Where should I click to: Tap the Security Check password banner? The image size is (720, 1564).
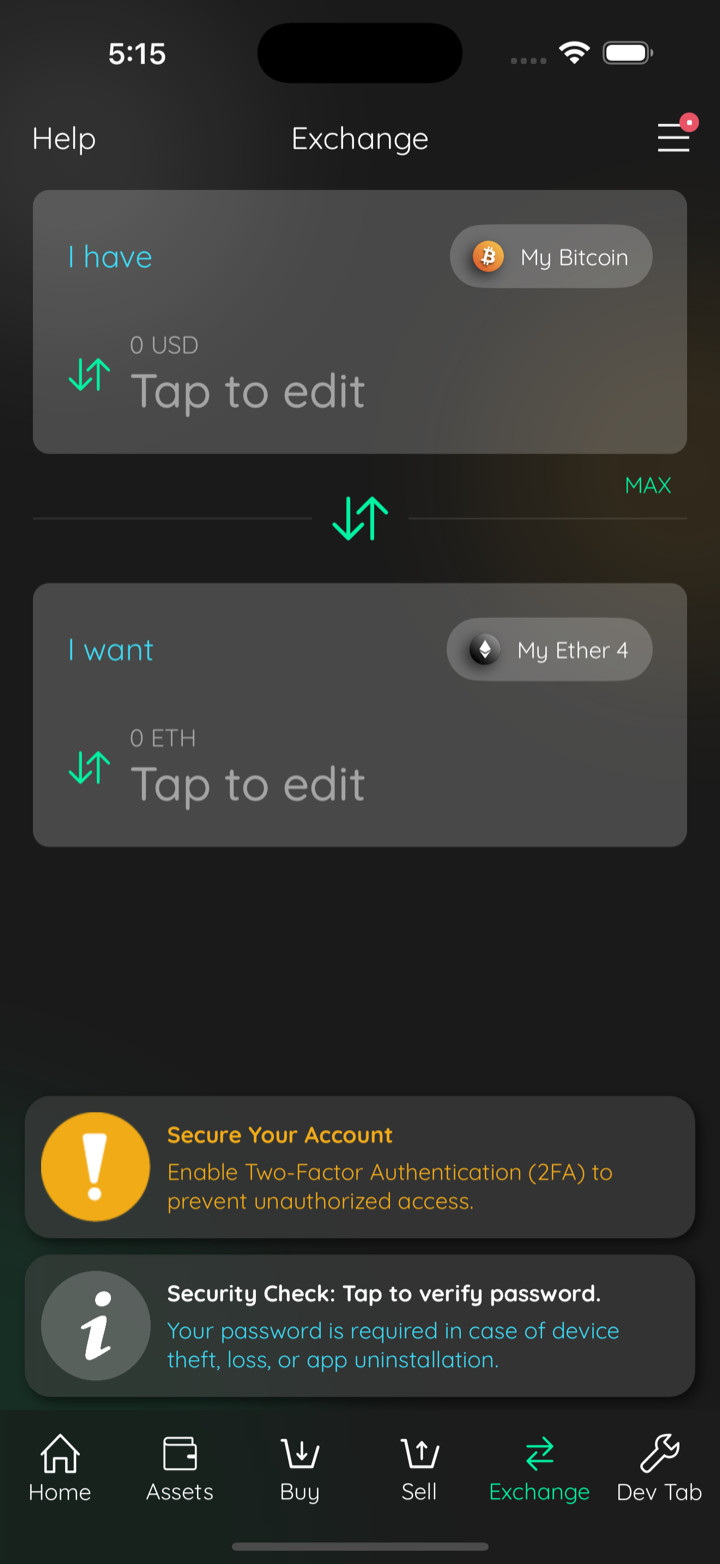coord(360,1326)
